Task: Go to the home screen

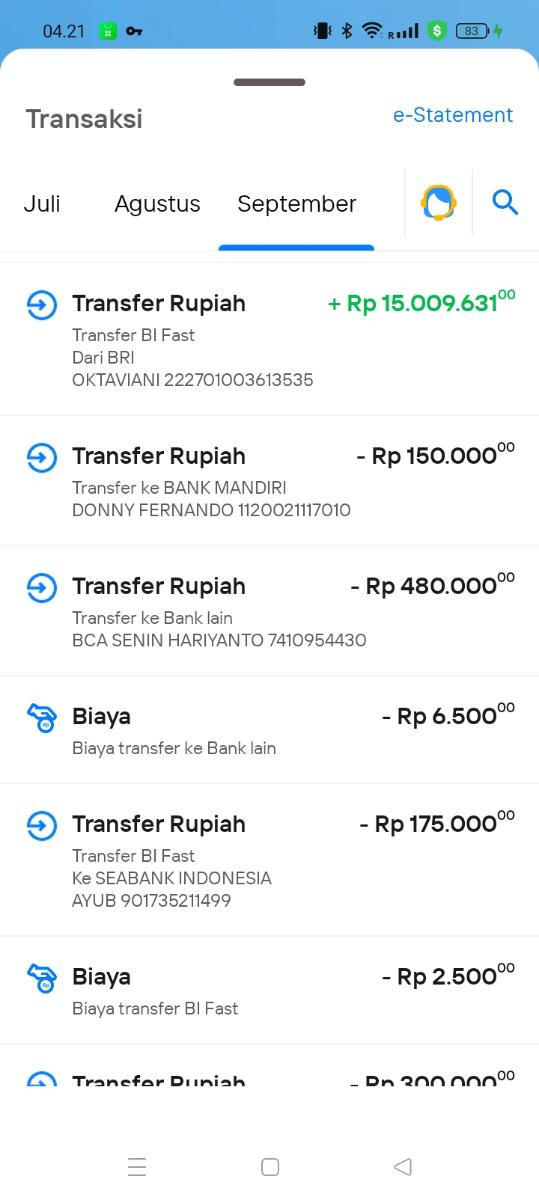Action: tap(269, 1166)
